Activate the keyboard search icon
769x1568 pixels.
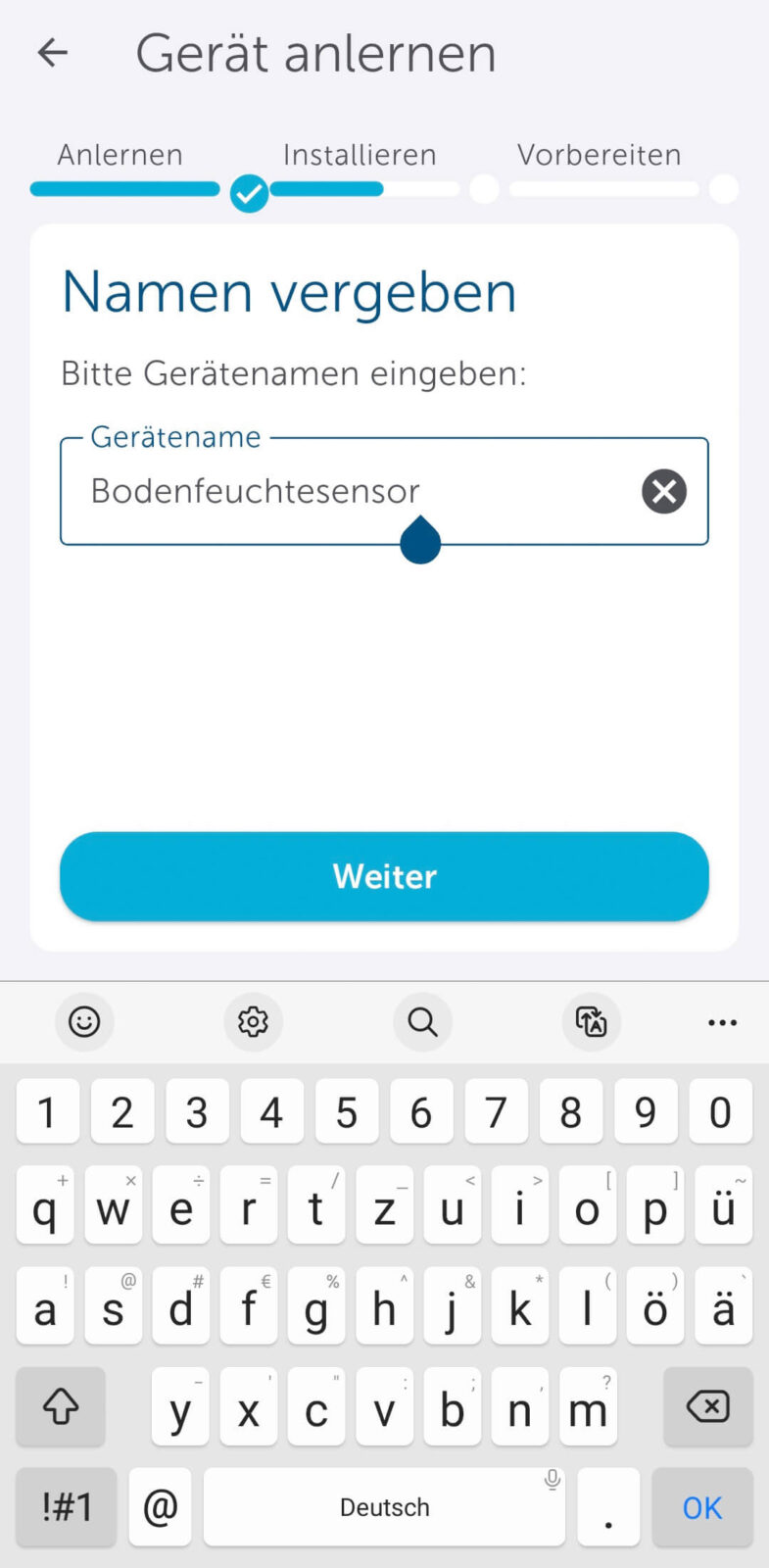point(422,1022)
